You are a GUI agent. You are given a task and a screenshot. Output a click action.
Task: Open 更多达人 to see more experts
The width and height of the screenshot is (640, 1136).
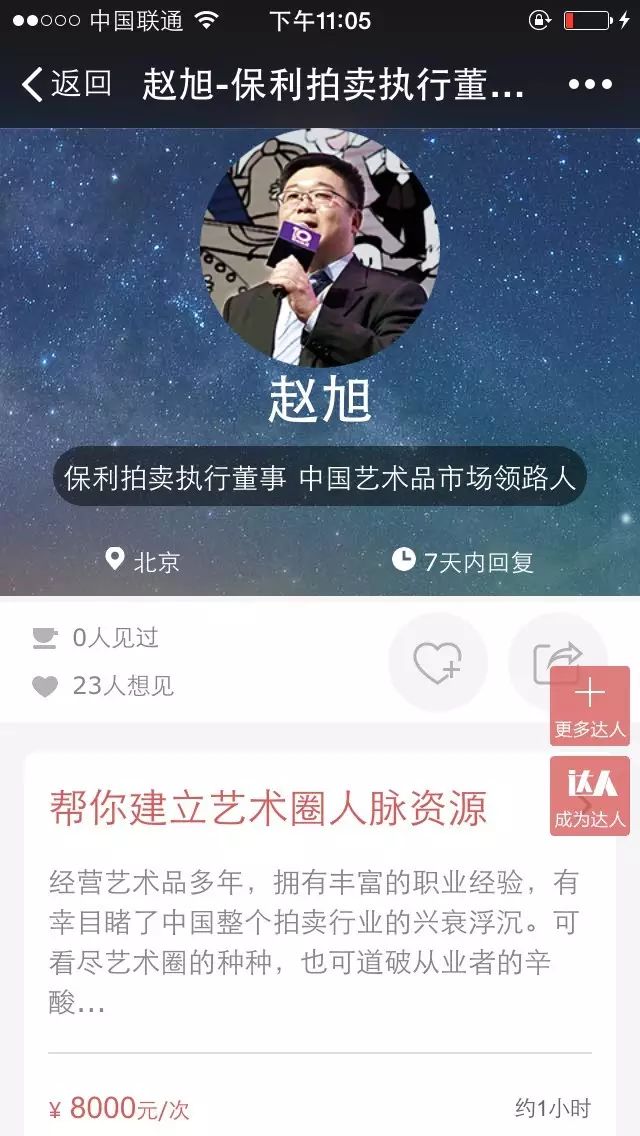[590, 707]
